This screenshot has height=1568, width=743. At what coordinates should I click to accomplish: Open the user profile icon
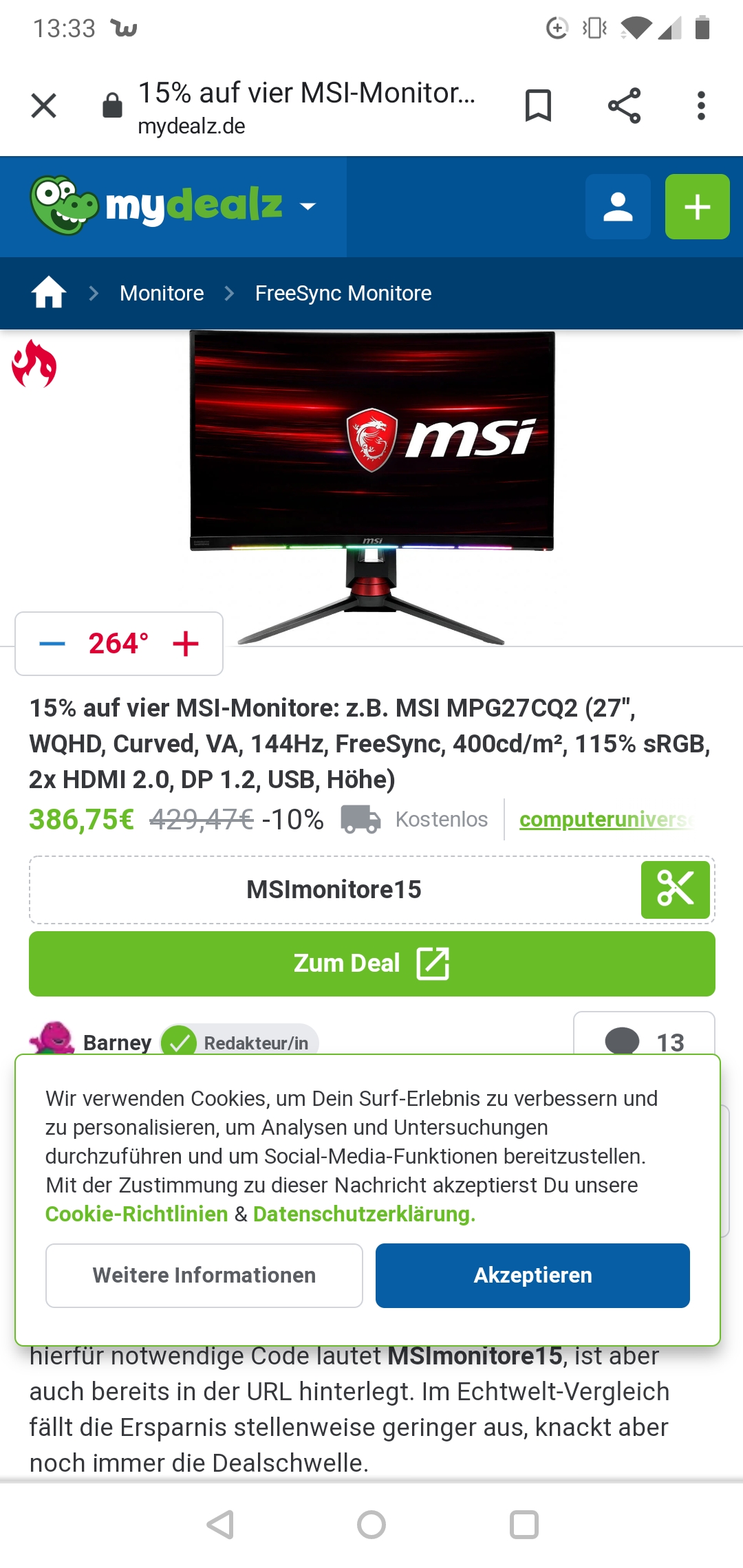click(x=617, y=206)
